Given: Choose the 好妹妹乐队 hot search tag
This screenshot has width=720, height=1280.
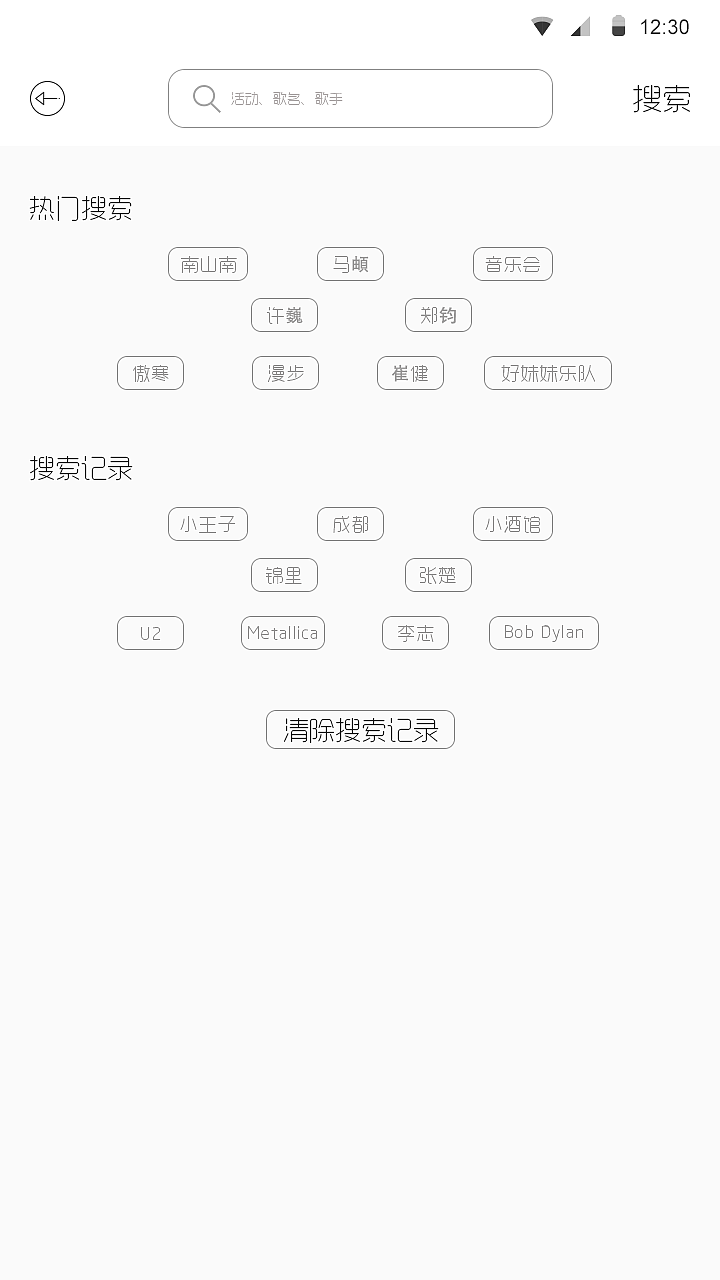Looking at the screenshot, I should click(547, 372).
